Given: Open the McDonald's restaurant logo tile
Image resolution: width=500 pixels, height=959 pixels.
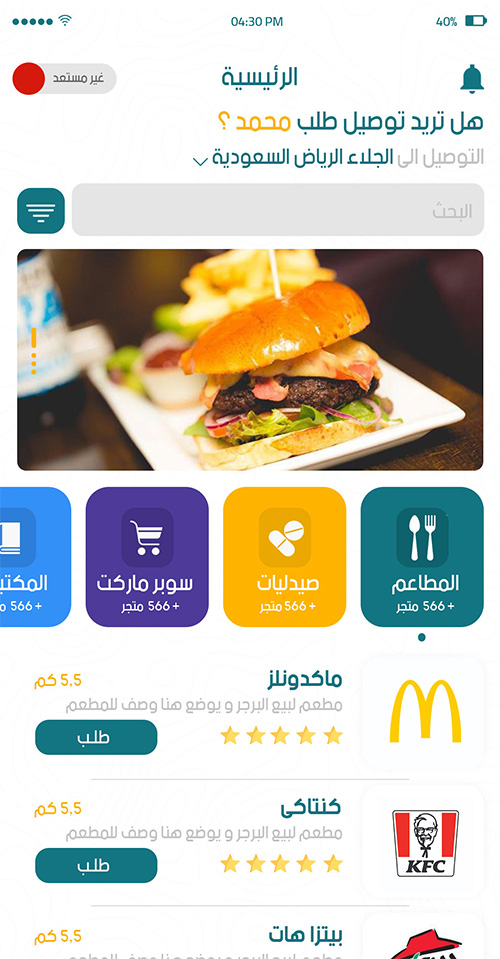Looking at the screenshot, I should point(423,713).
